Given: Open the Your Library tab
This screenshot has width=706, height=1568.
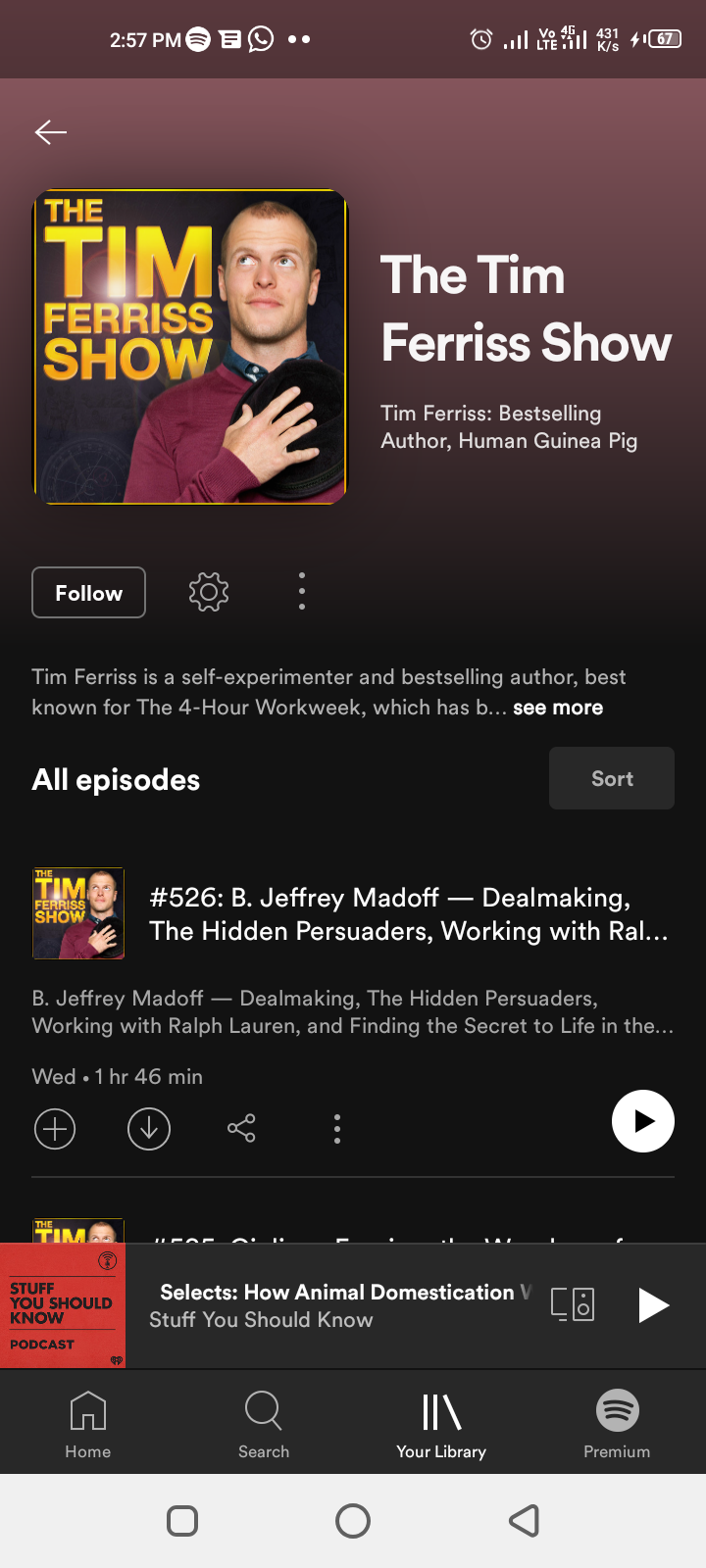Looking at the screenshot, I should tap(441, 1424).
